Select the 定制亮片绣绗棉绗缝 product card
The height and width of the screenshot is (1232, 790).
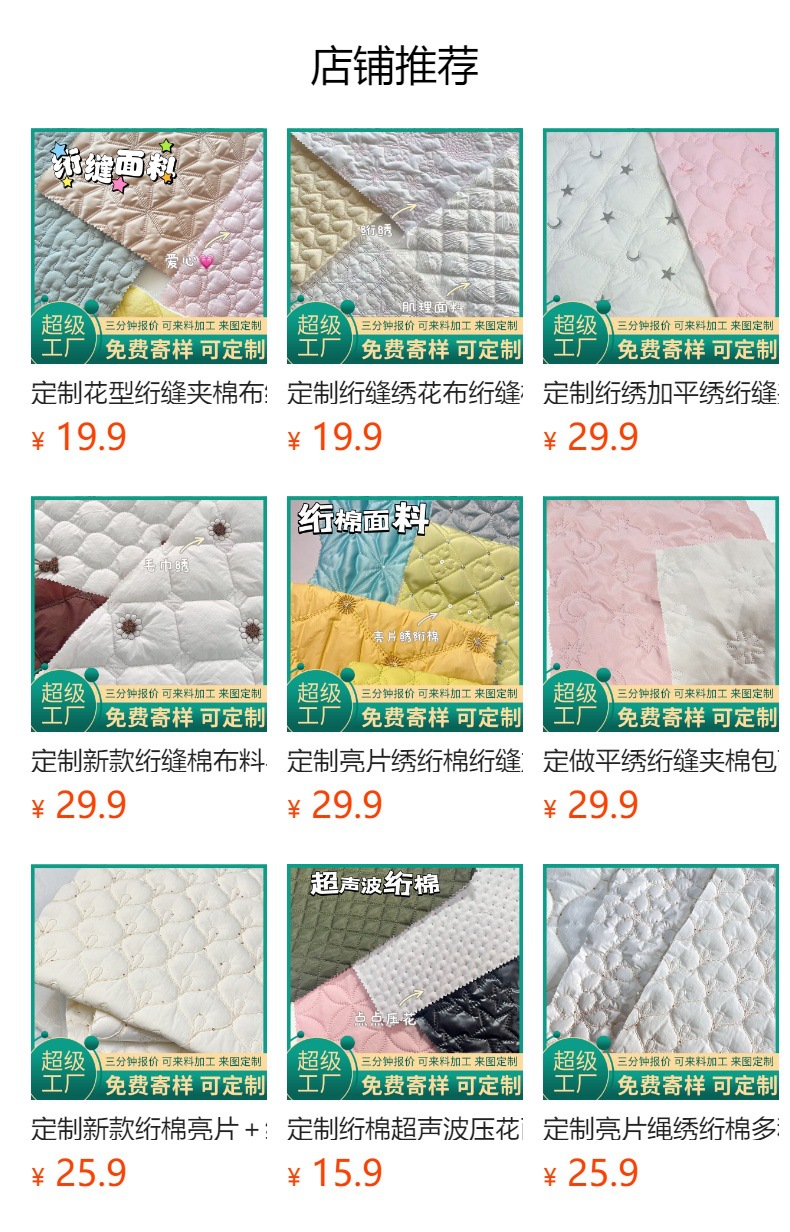pyautogui.click(x=405, y=614)
